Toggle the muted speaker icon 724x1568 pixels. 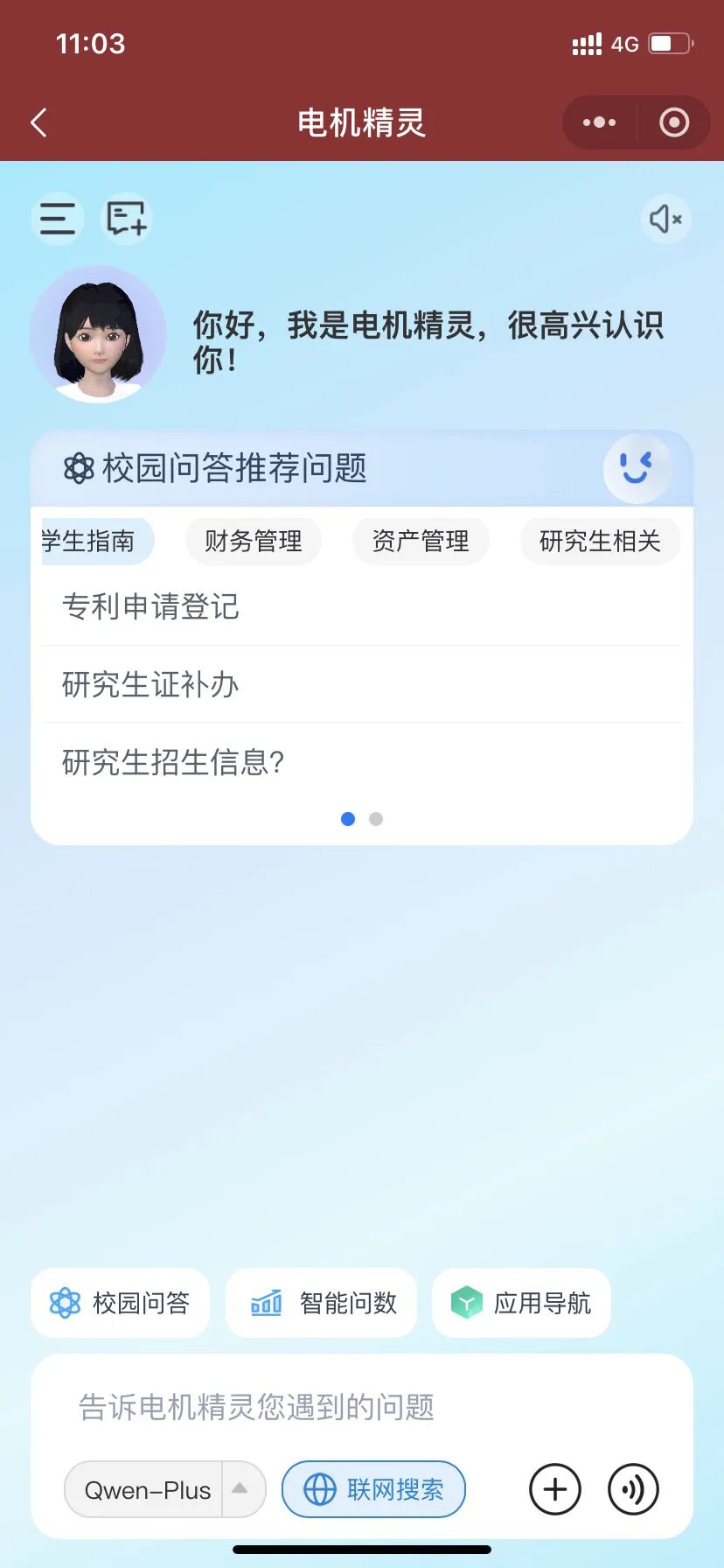(x=665, y=219)
